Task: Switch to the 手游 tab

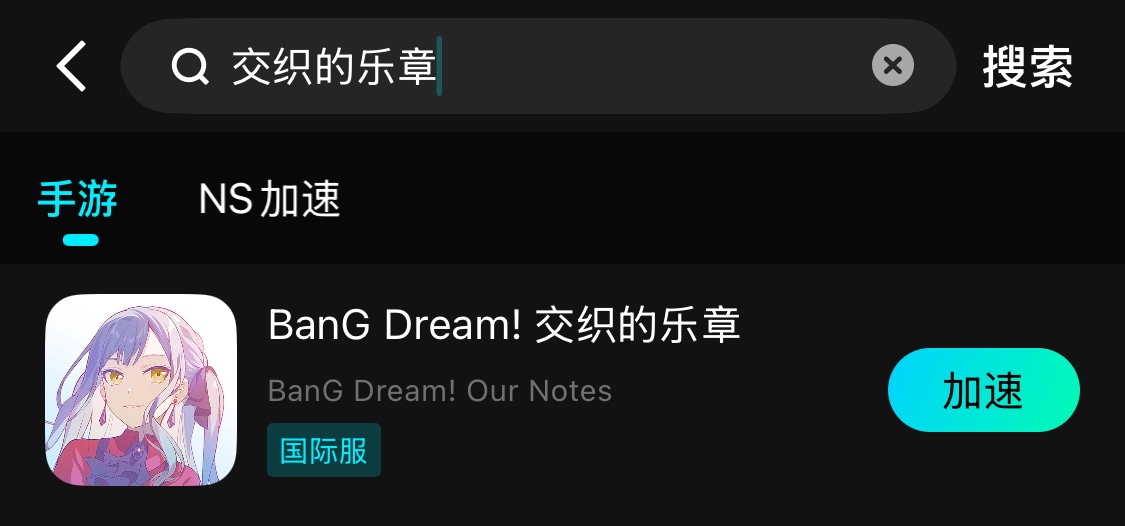Action: [x=77, y=199]
